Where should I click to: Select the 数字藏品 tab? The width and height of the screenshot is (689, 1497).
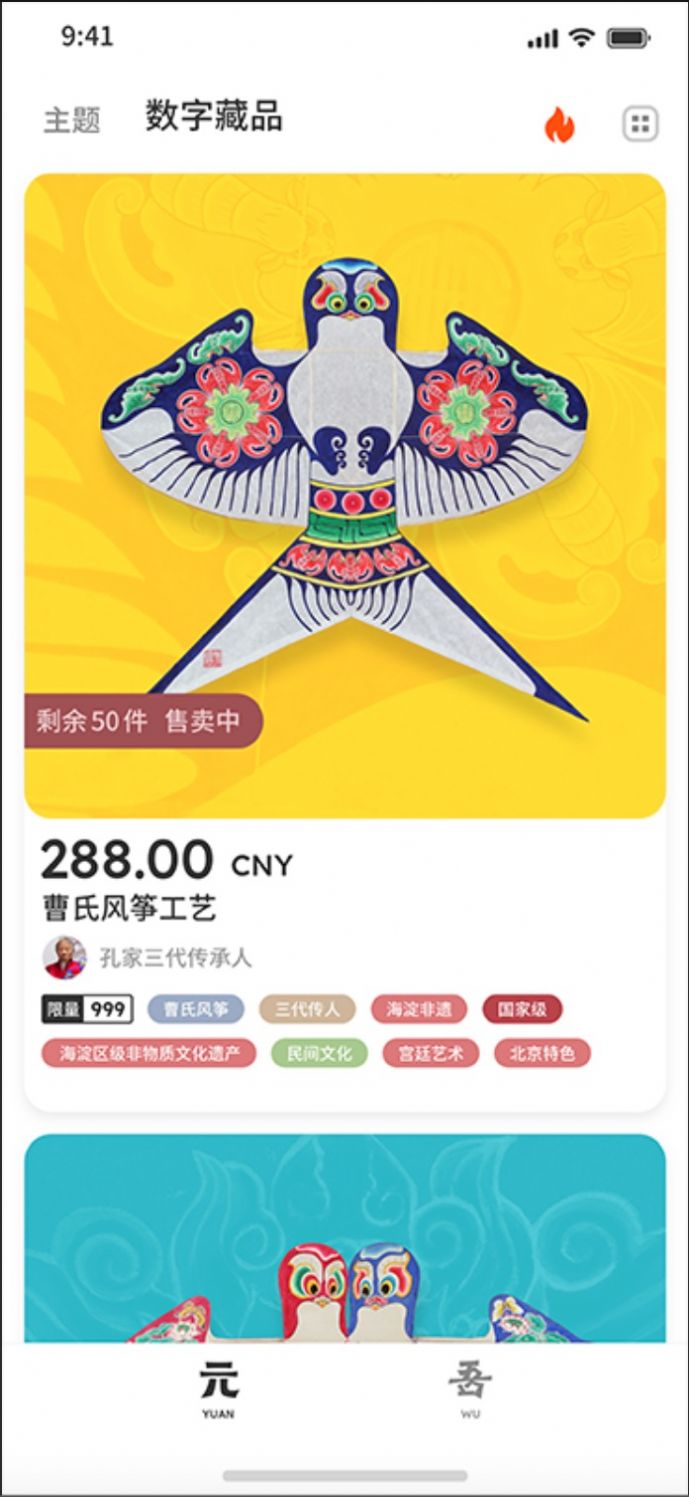point(214,116)
